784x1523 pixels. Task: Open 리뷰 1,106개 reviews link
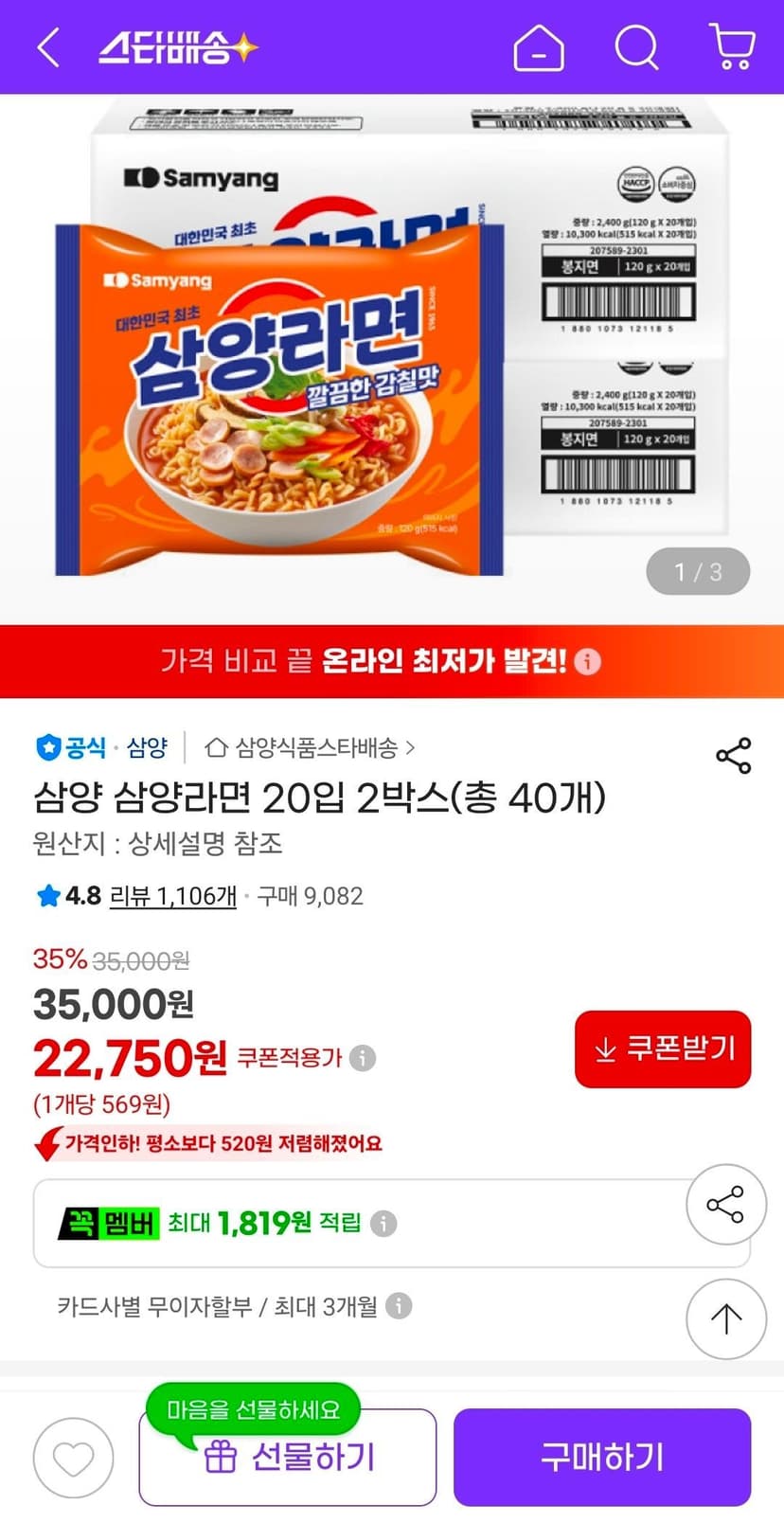[173, 896]
